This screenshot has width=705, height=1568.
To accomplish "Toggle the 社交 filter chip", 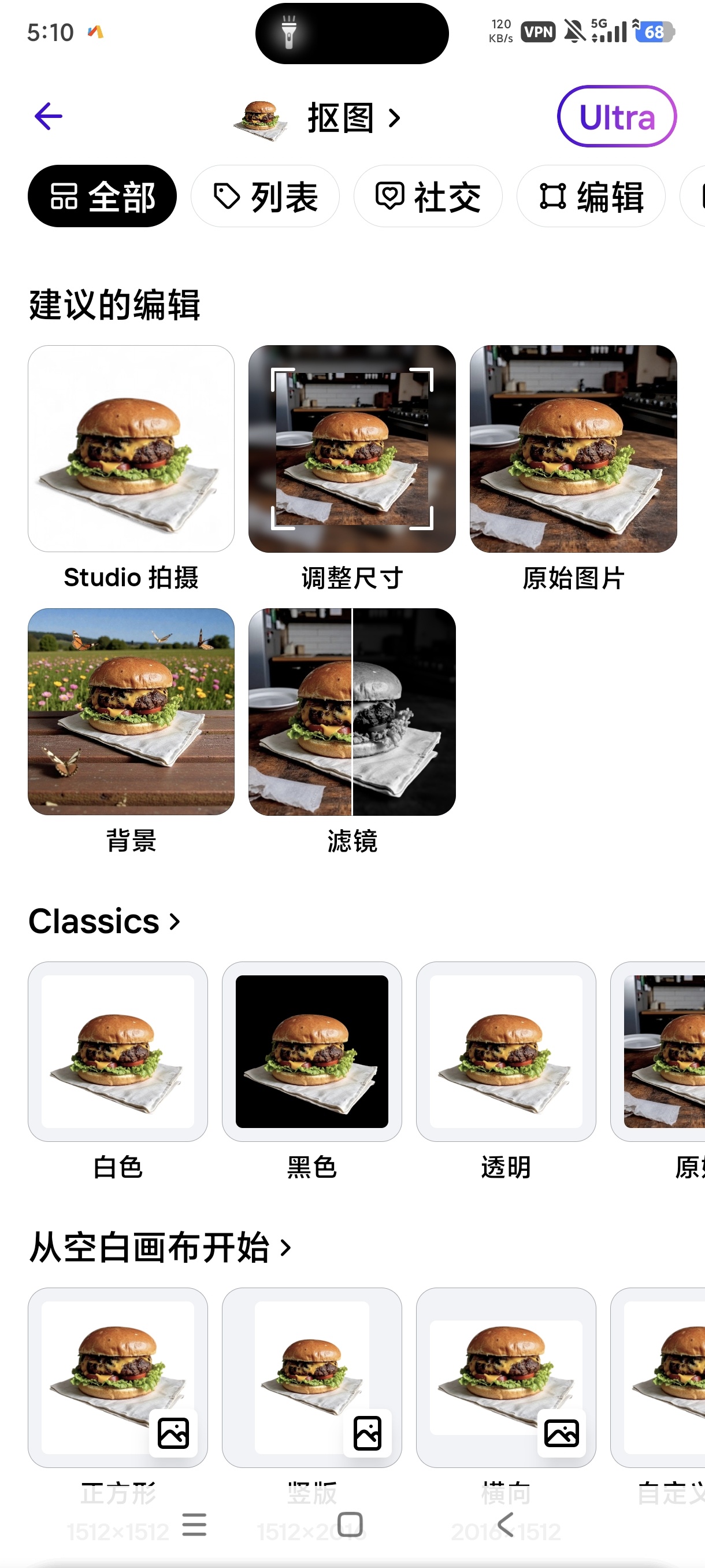I will tap(428, 196).
